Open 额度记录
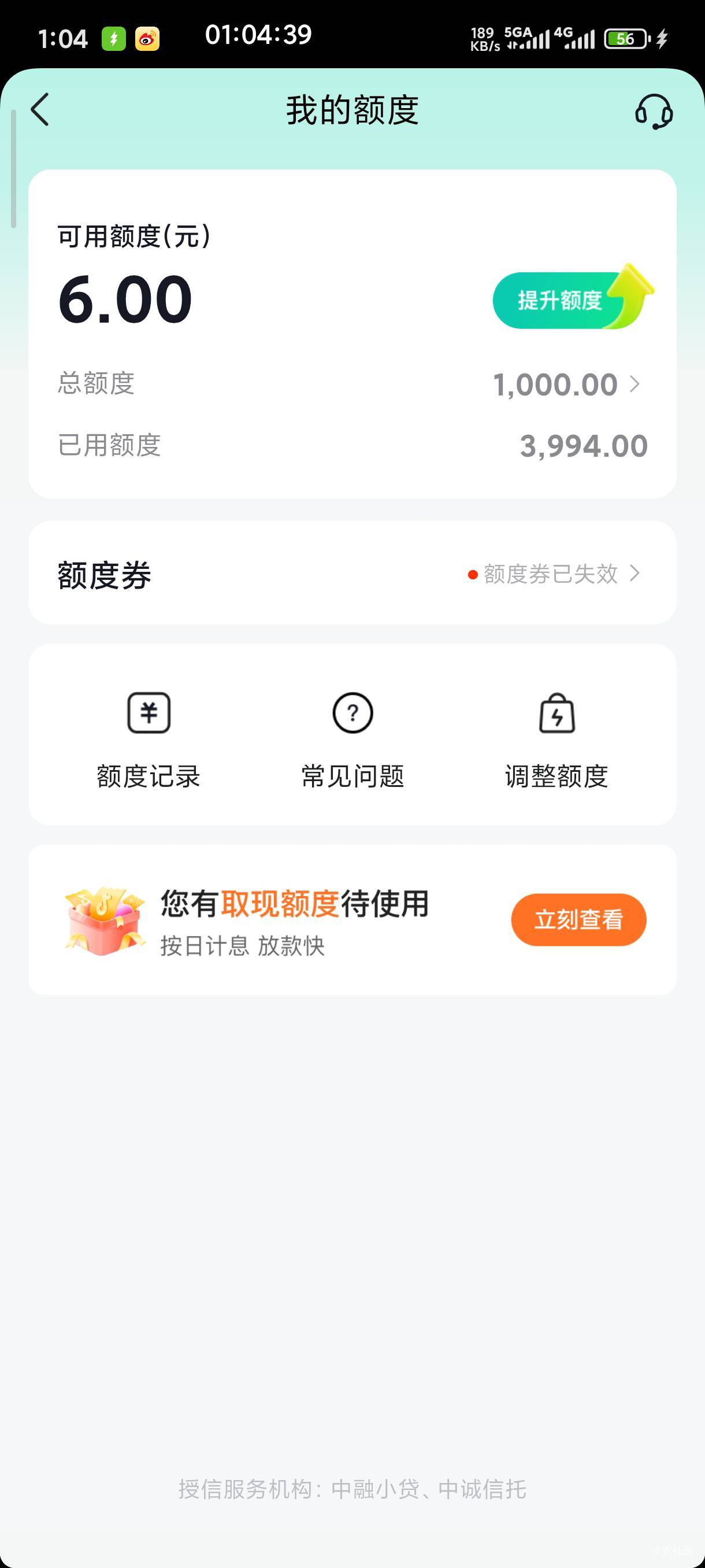 (149, 738)
